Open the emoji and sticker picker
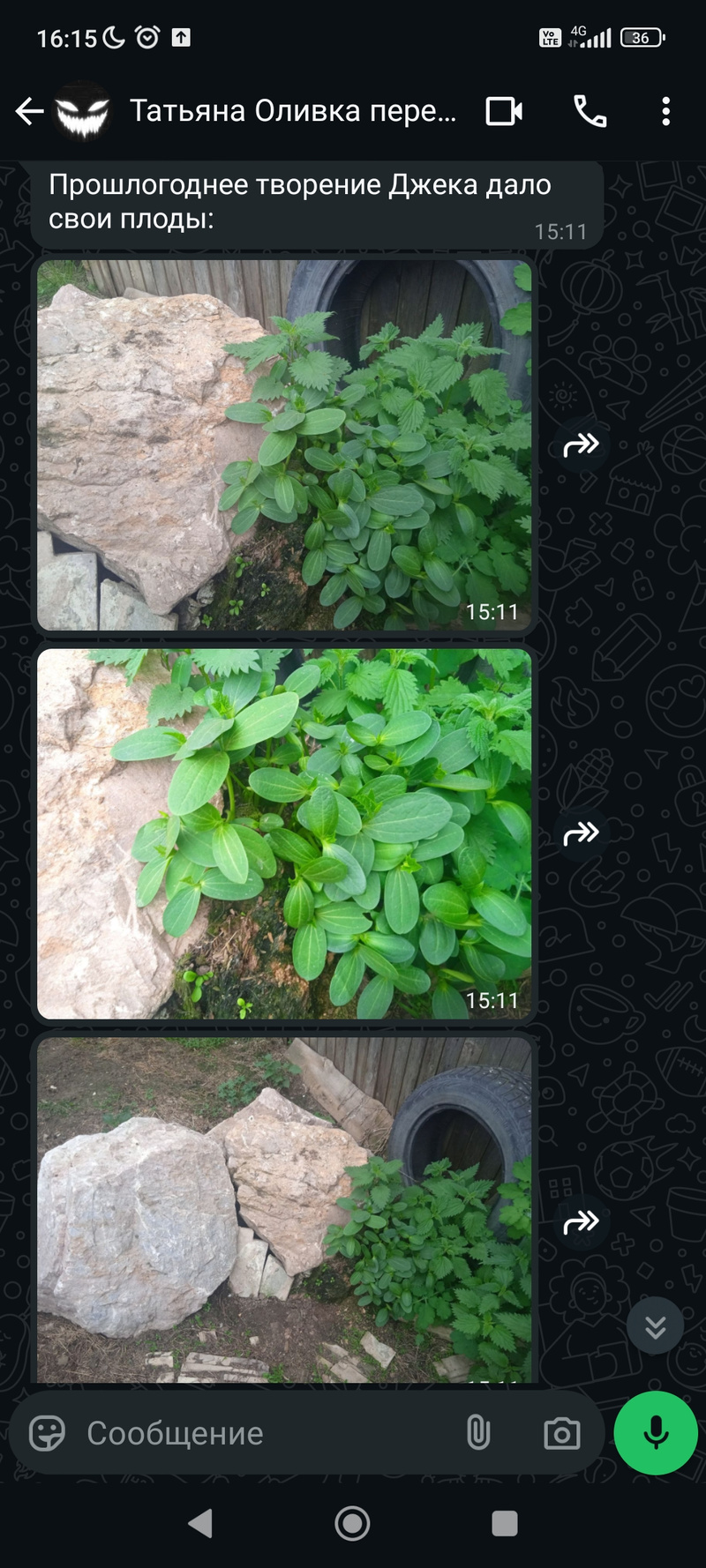706x1568 pixels. click(48, 1433)
